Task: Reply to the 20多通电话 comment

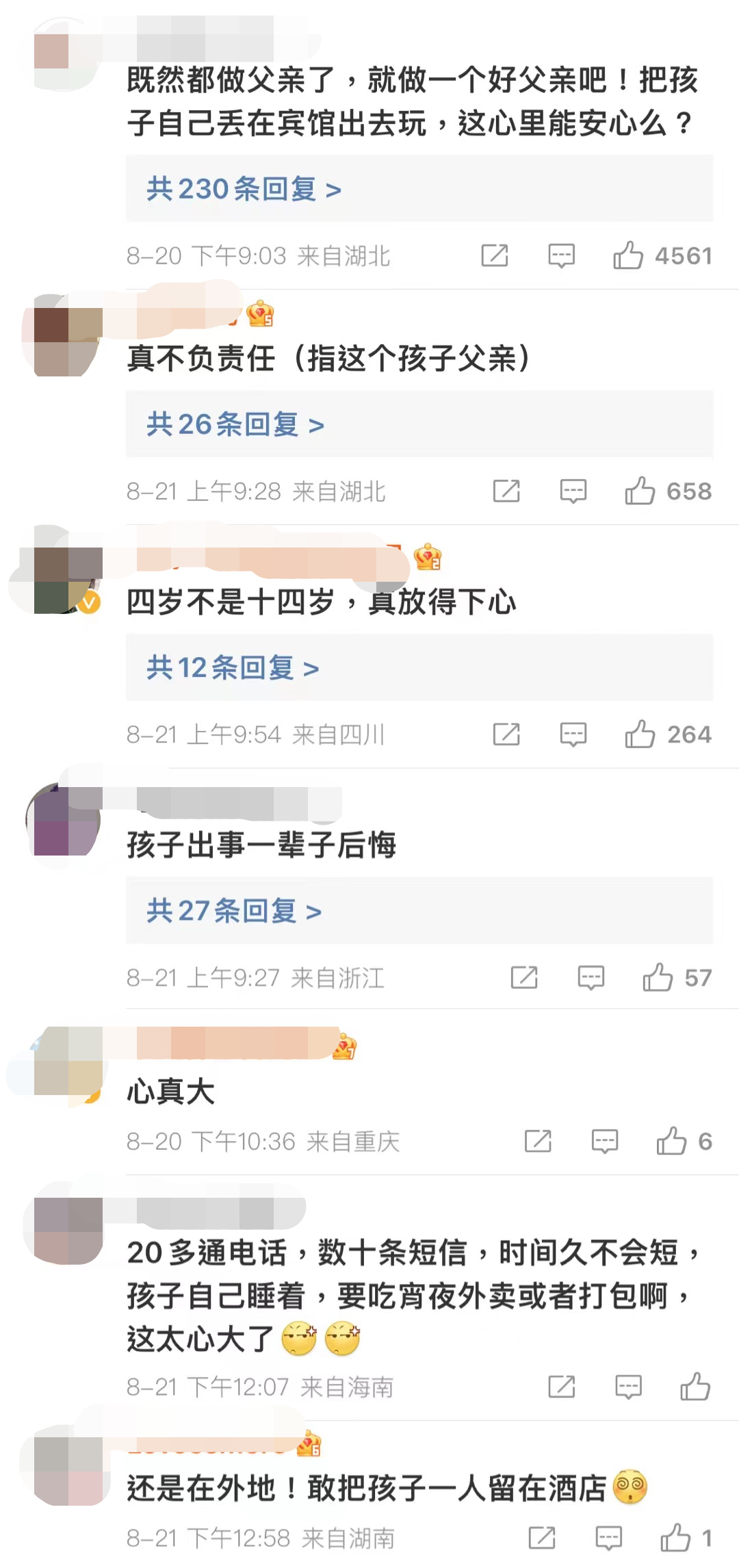Action: [628, 1387]
